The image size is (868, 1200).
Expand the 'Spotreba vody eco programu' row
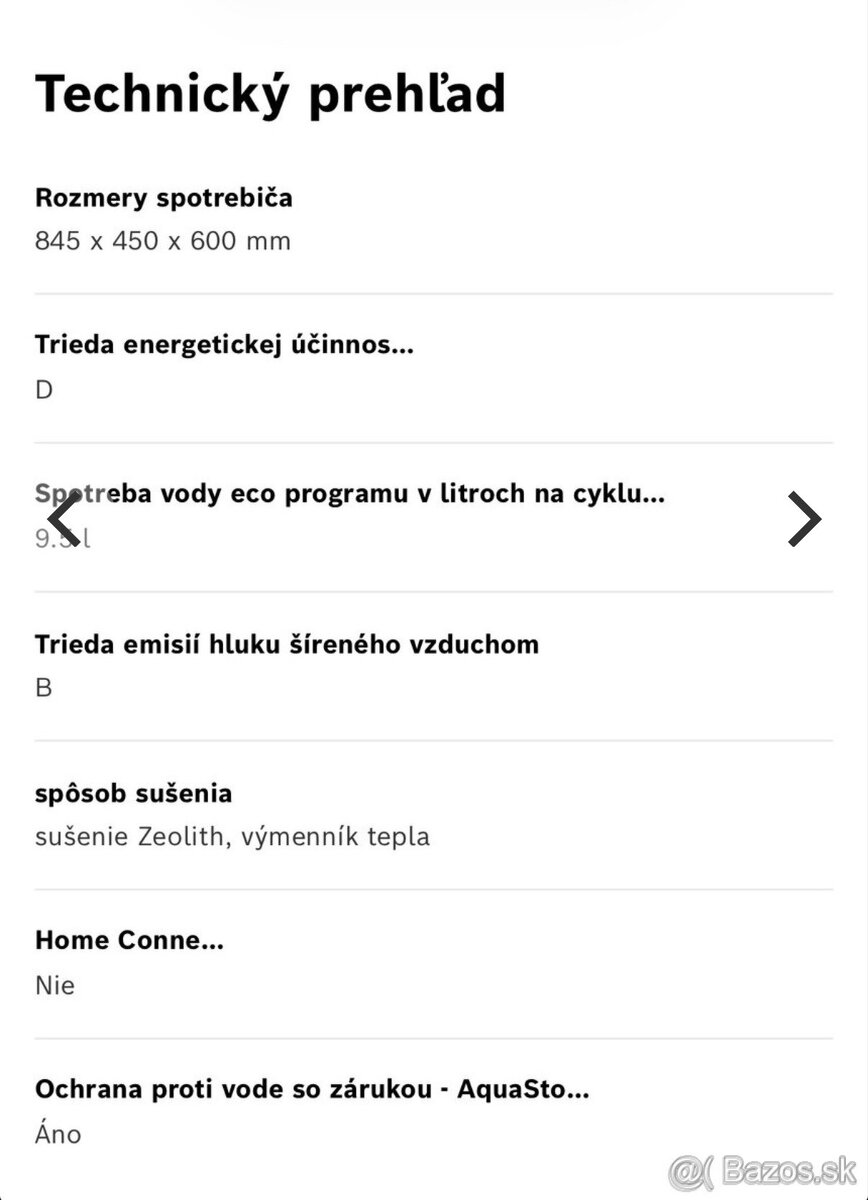tap(350, 493)
